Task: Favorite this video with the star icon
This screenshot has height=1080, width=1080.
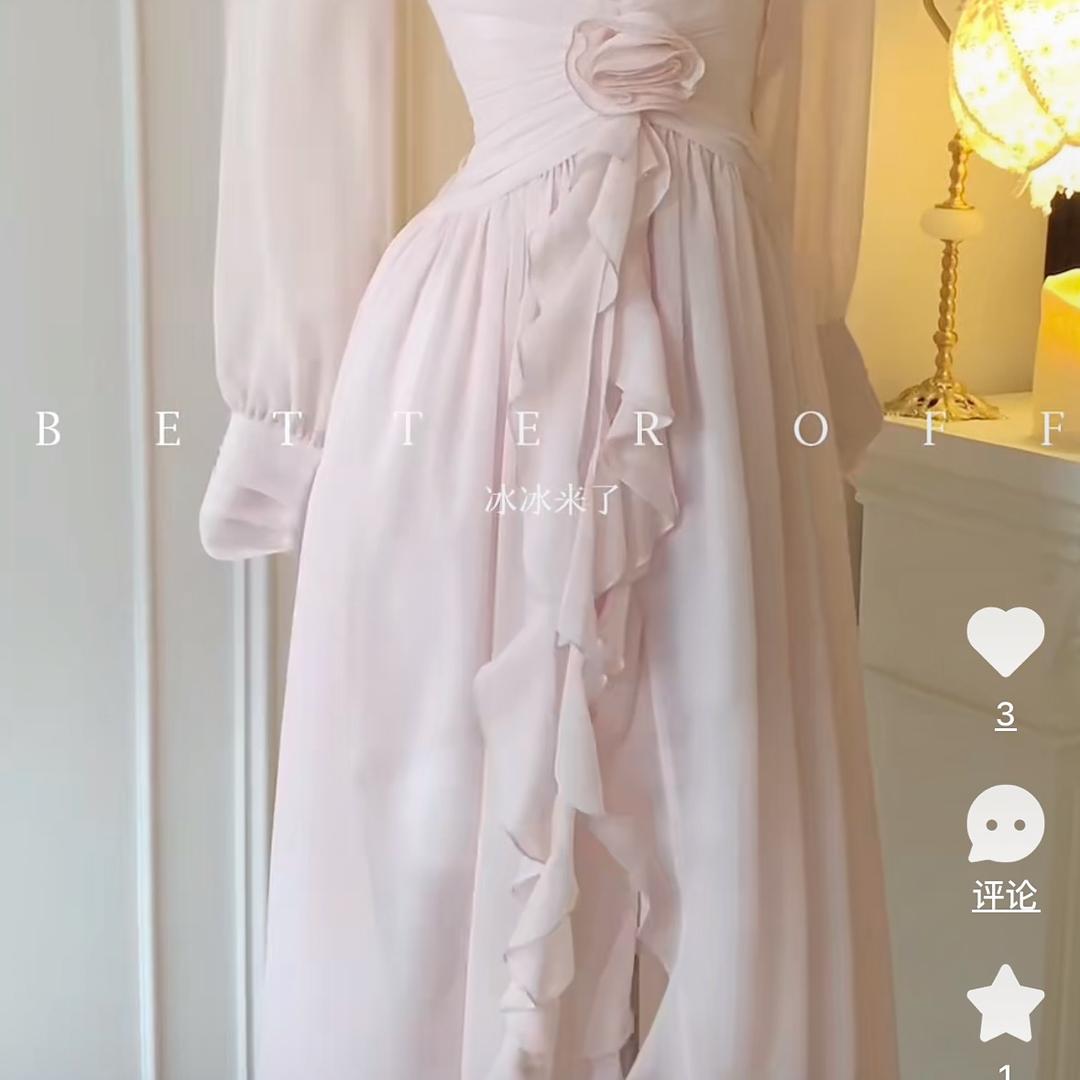Action: [x=1005, y=1003]
